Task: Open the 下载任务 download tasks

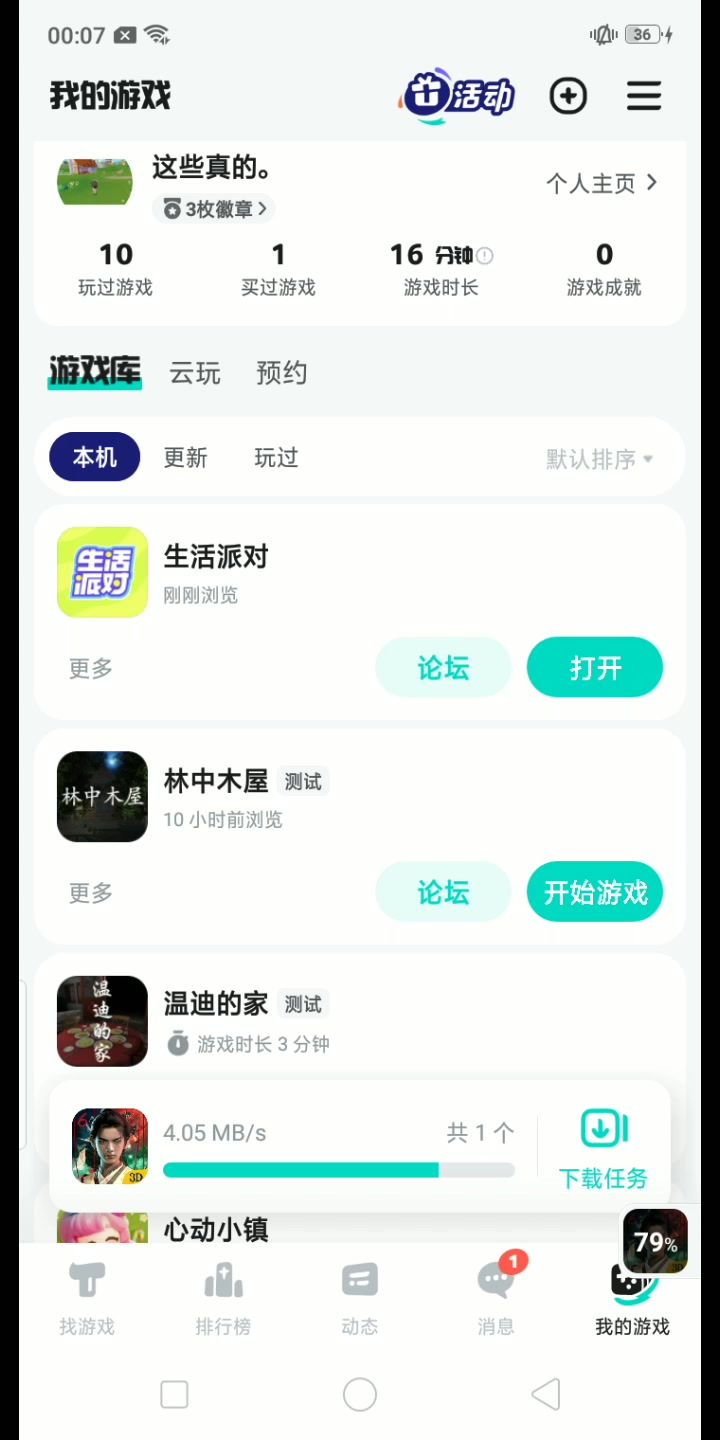Action: [x=603, y=1148]
